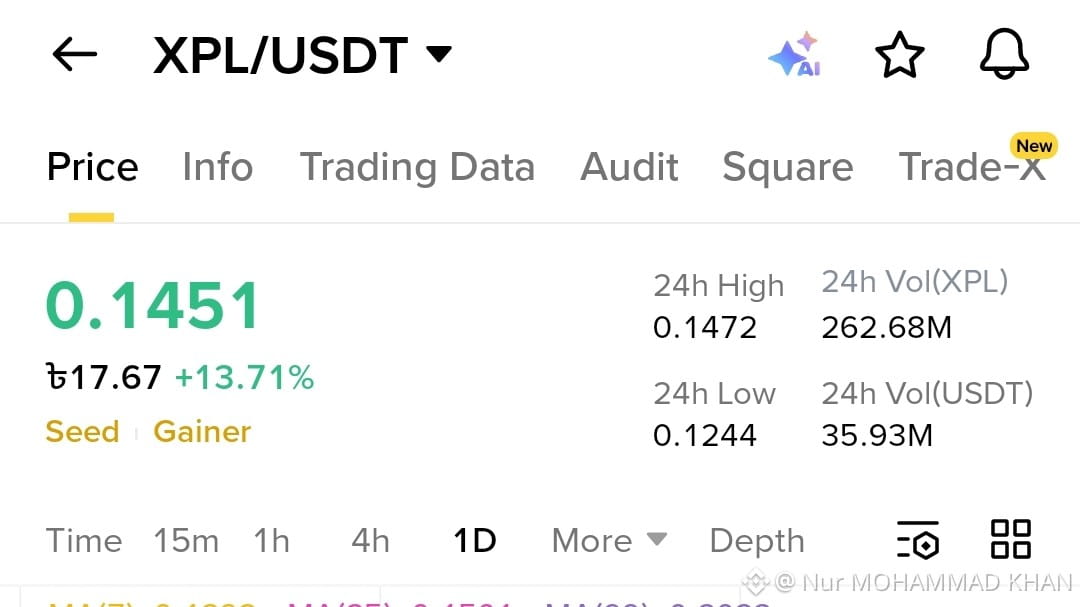Select the Time chart view
1080x607 pixels.
tap(84, 541)
